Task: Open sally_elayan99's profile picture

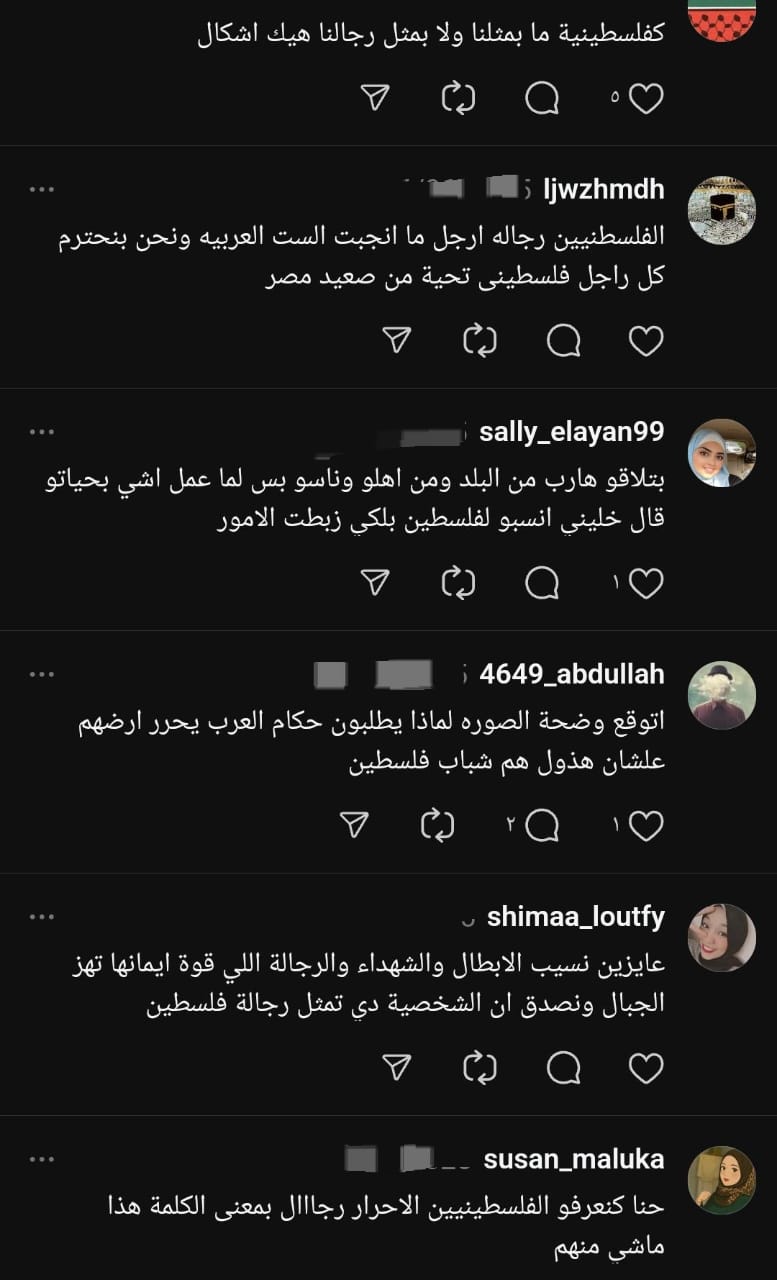Action: (x=722, y=452)
